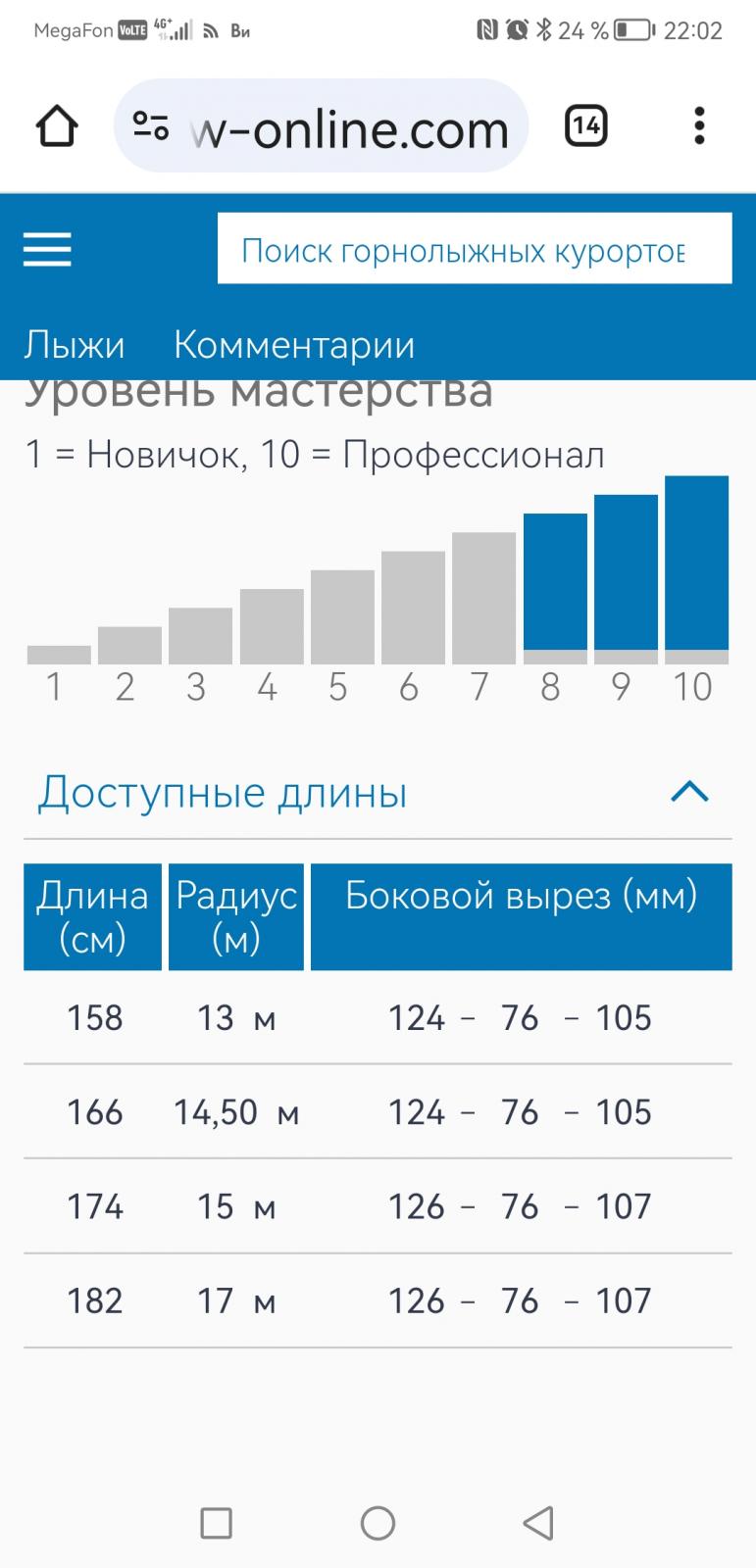Image resolution: width=756 pixels, height=1568 pixels.
Task: Open the site's hamburger menu
Action: coord(47,249)
